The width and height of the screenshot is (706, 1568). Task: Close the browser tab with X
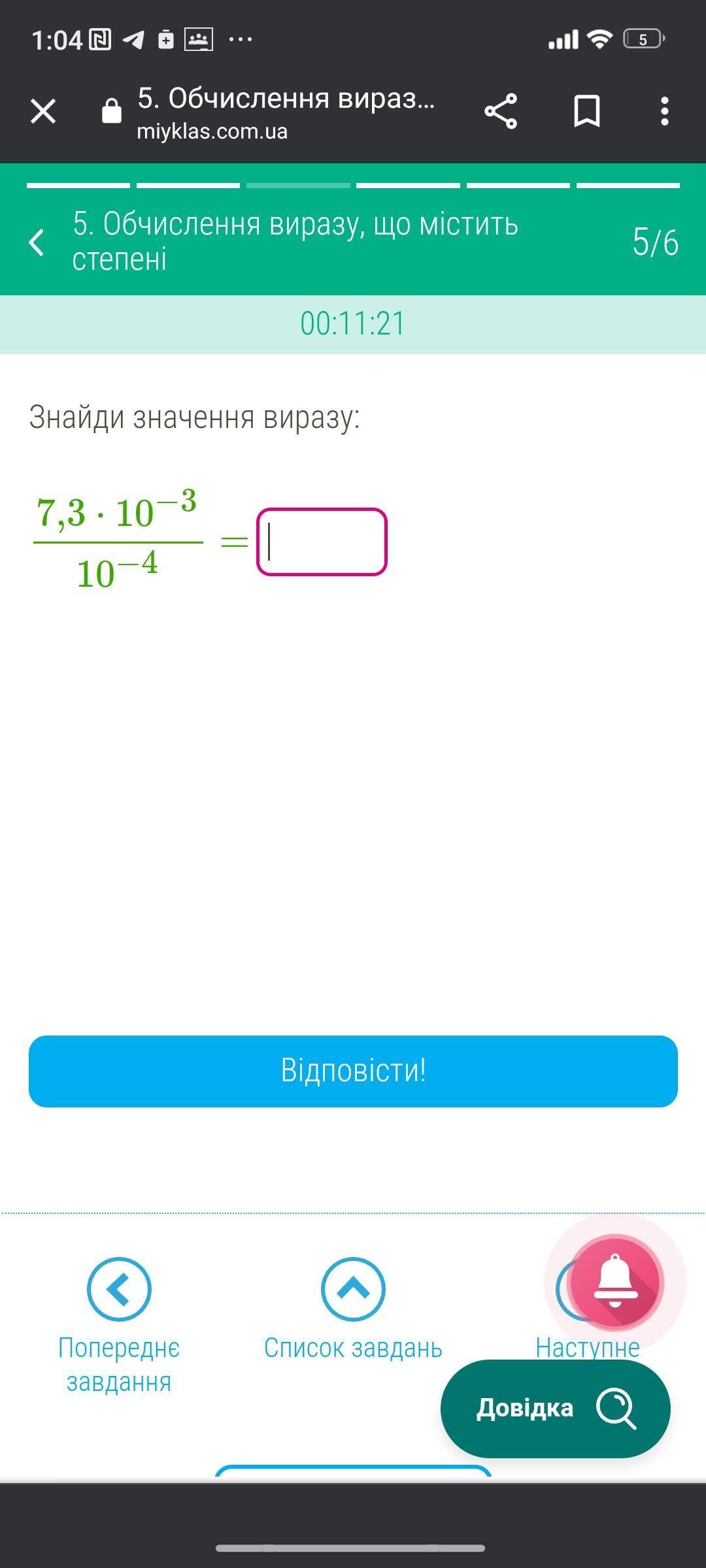click(x=43, y=111)
